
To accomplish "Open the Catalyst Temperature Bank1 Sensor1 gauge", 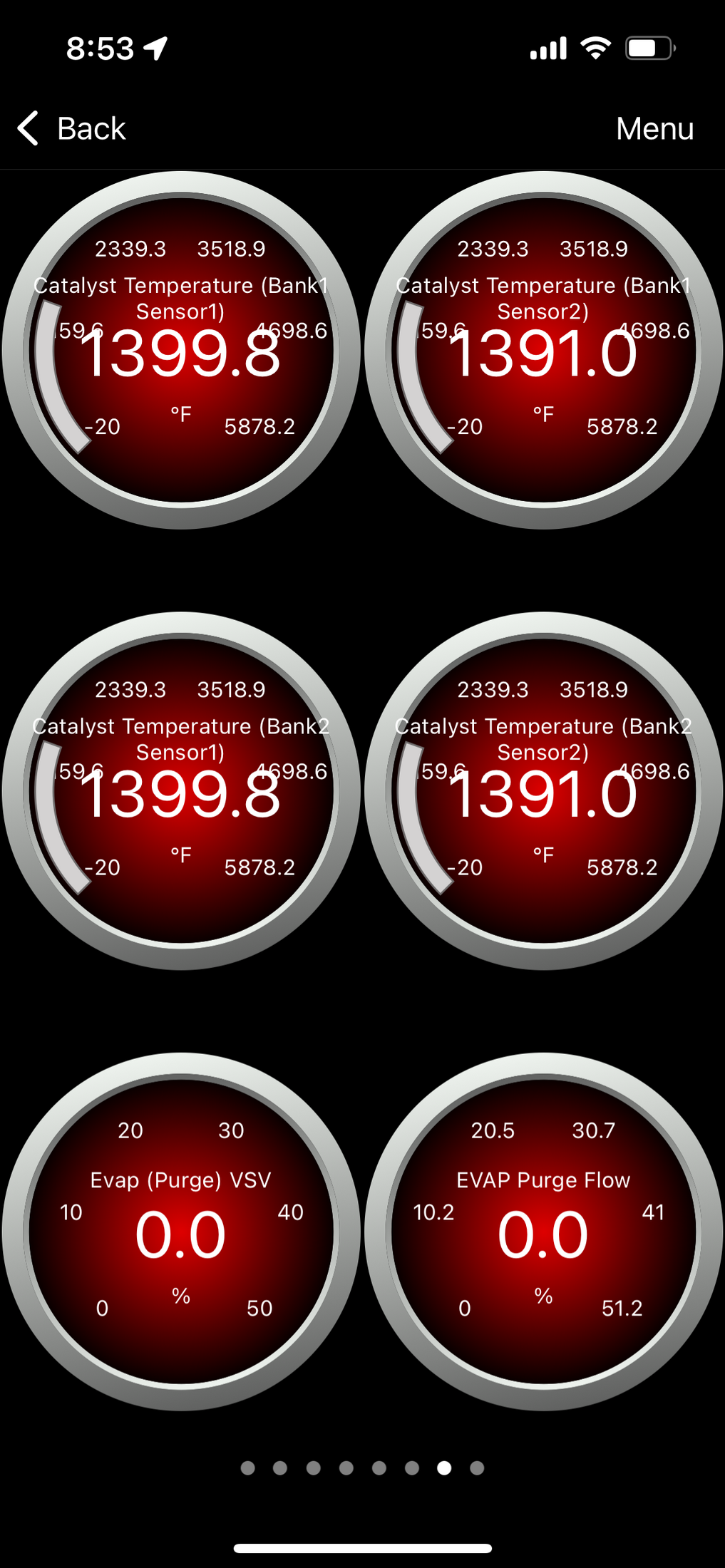I will (181, 350).
